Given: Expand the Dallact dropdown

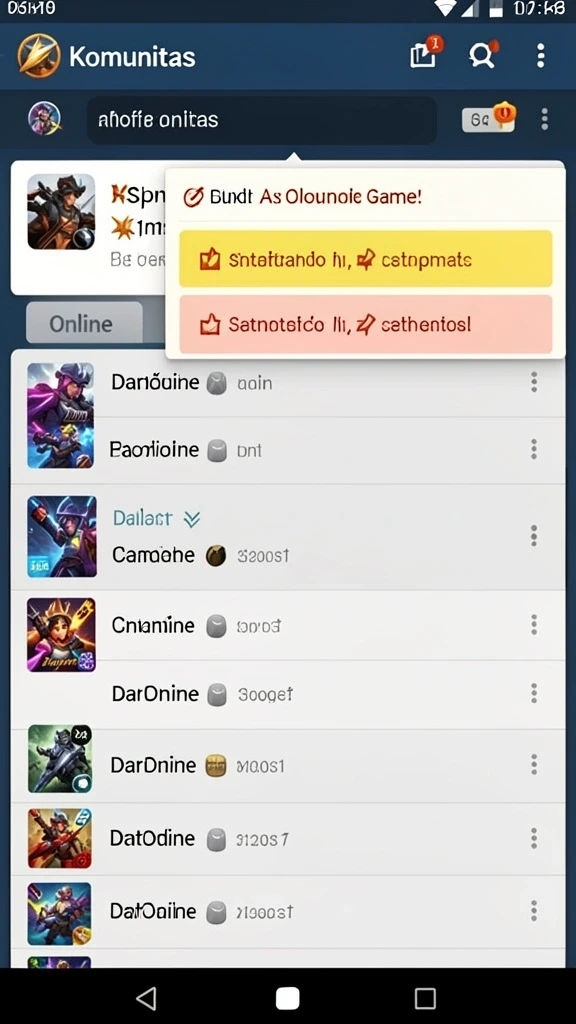Looking at the screenshot, I should point(192,519).
